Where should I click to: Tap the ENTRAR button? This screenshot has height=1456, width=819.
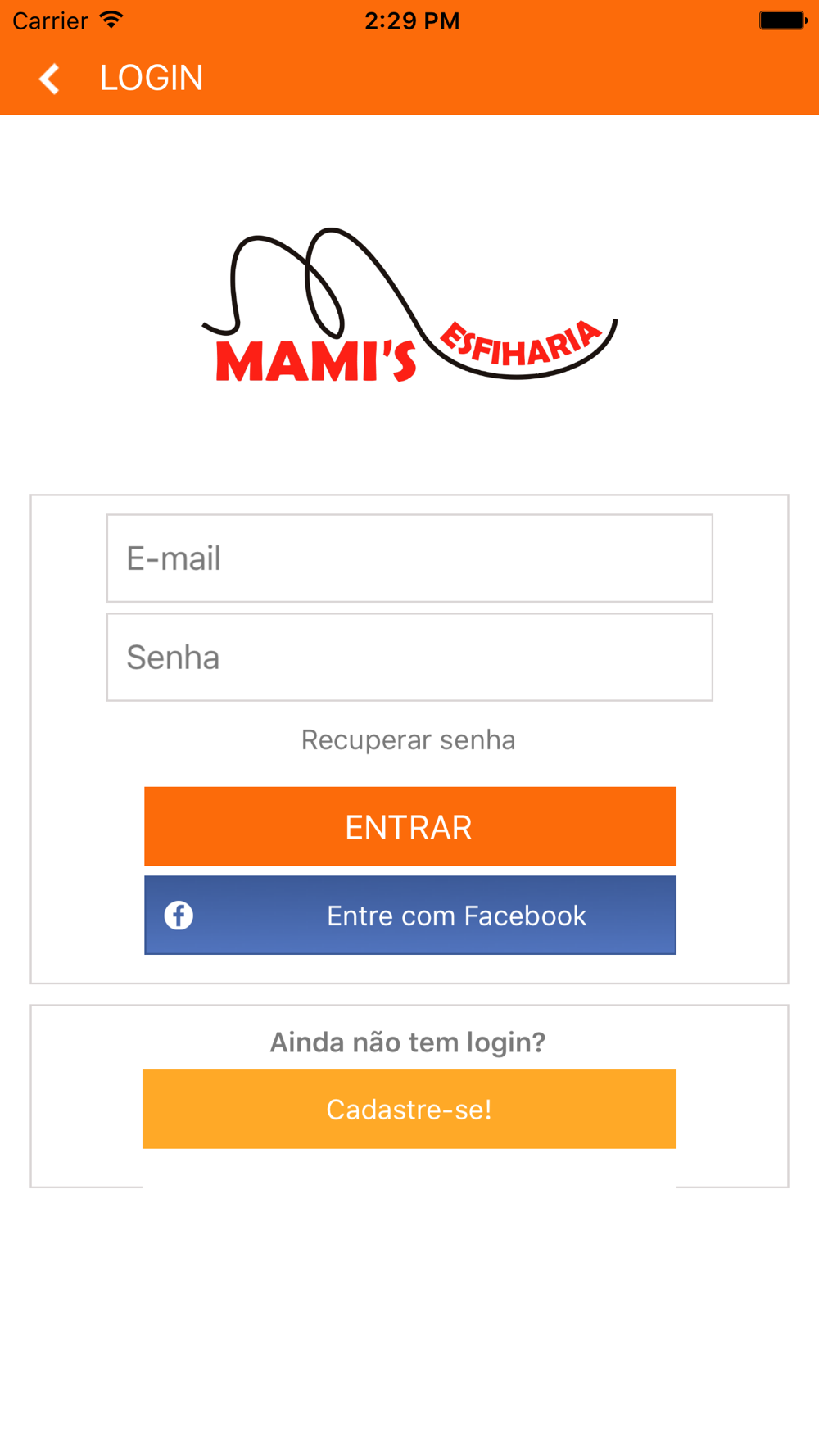click(410, 826)
